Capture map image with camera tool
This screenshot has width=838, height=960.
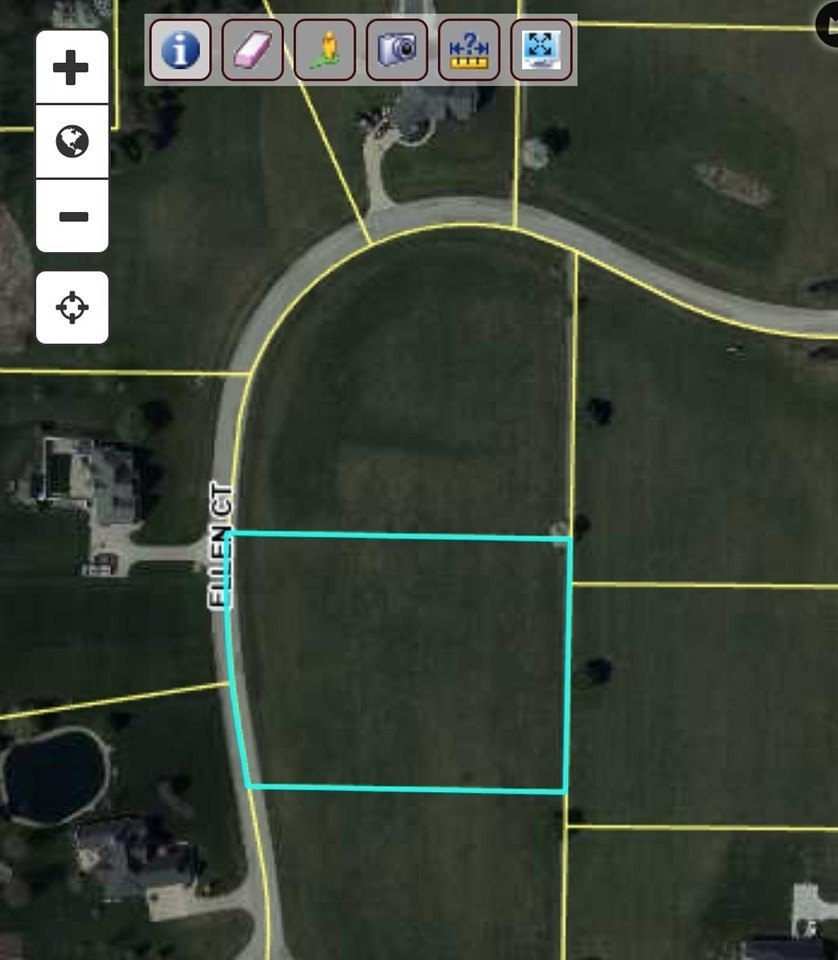(x=397, y=48)
